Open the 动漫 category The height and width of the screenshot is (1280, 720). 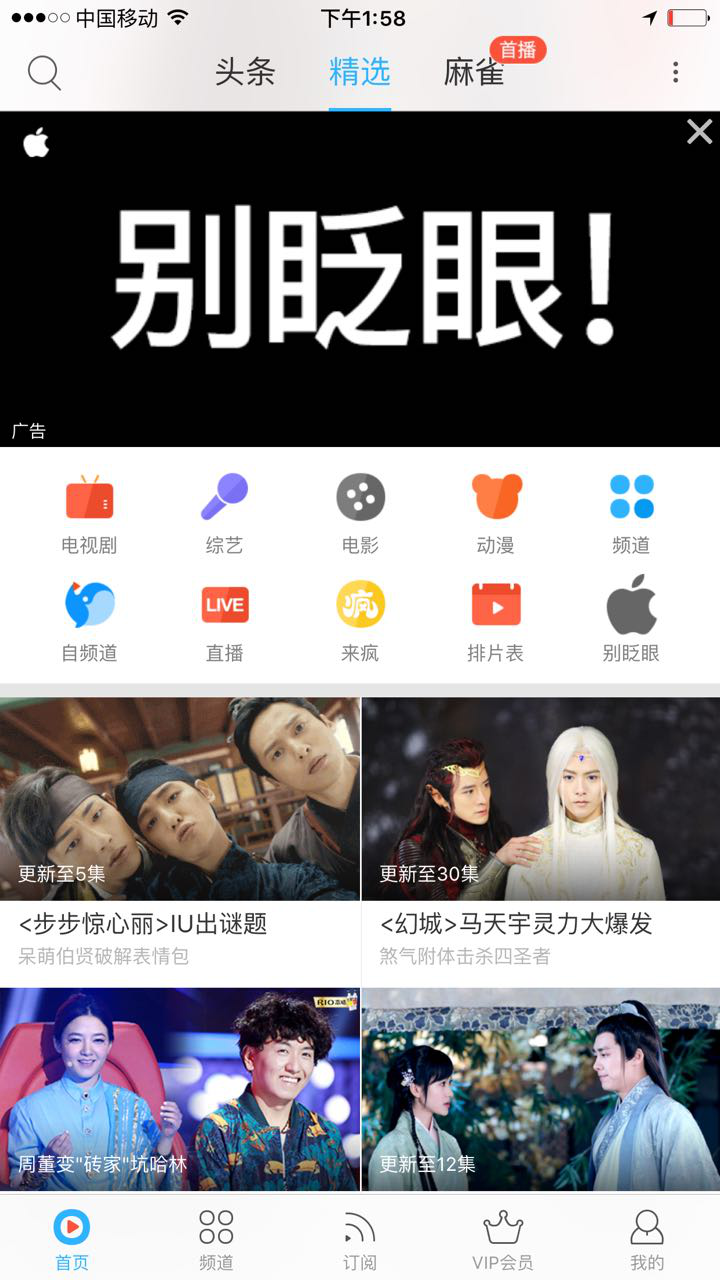coord(496,514)
